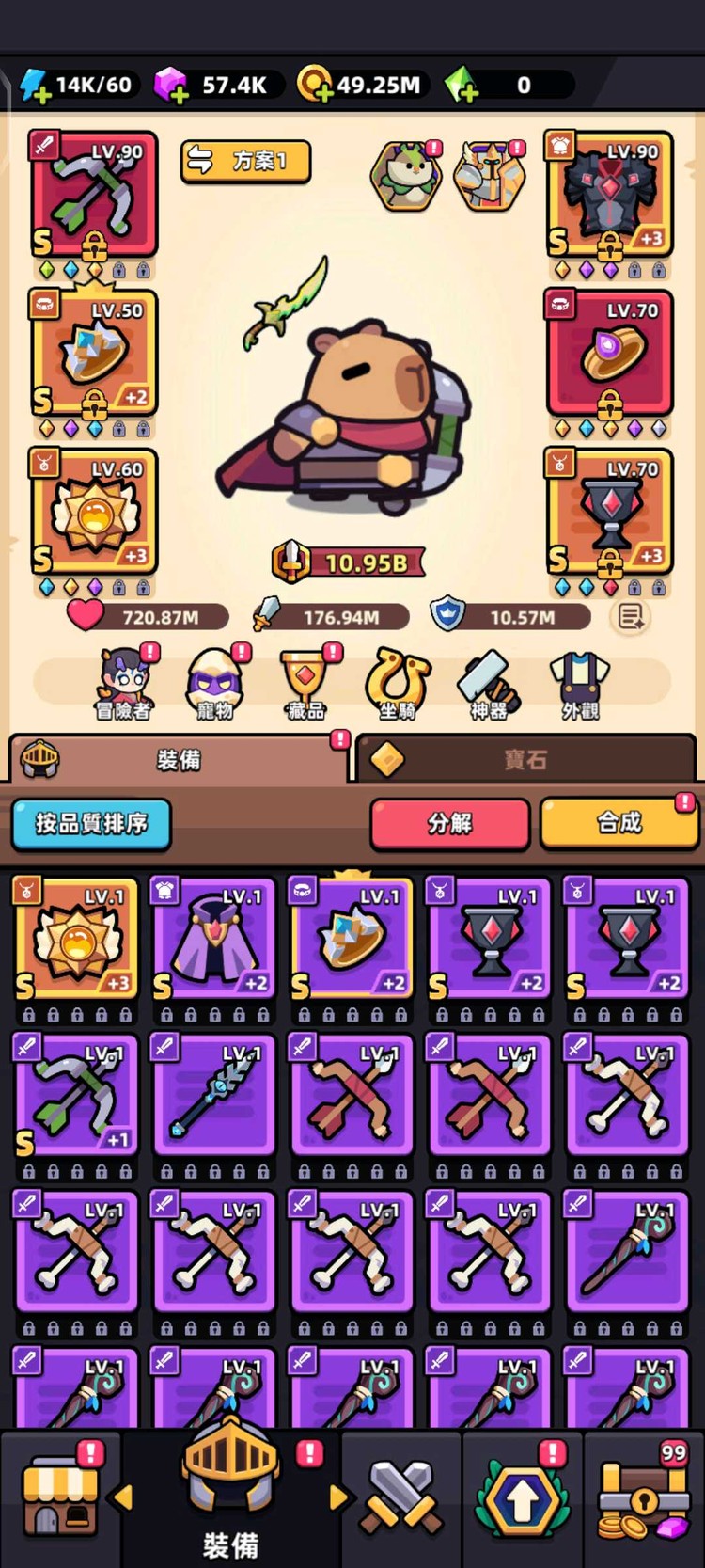Select the LV.1 purple cloak in inventory

[x=214, y=939]
